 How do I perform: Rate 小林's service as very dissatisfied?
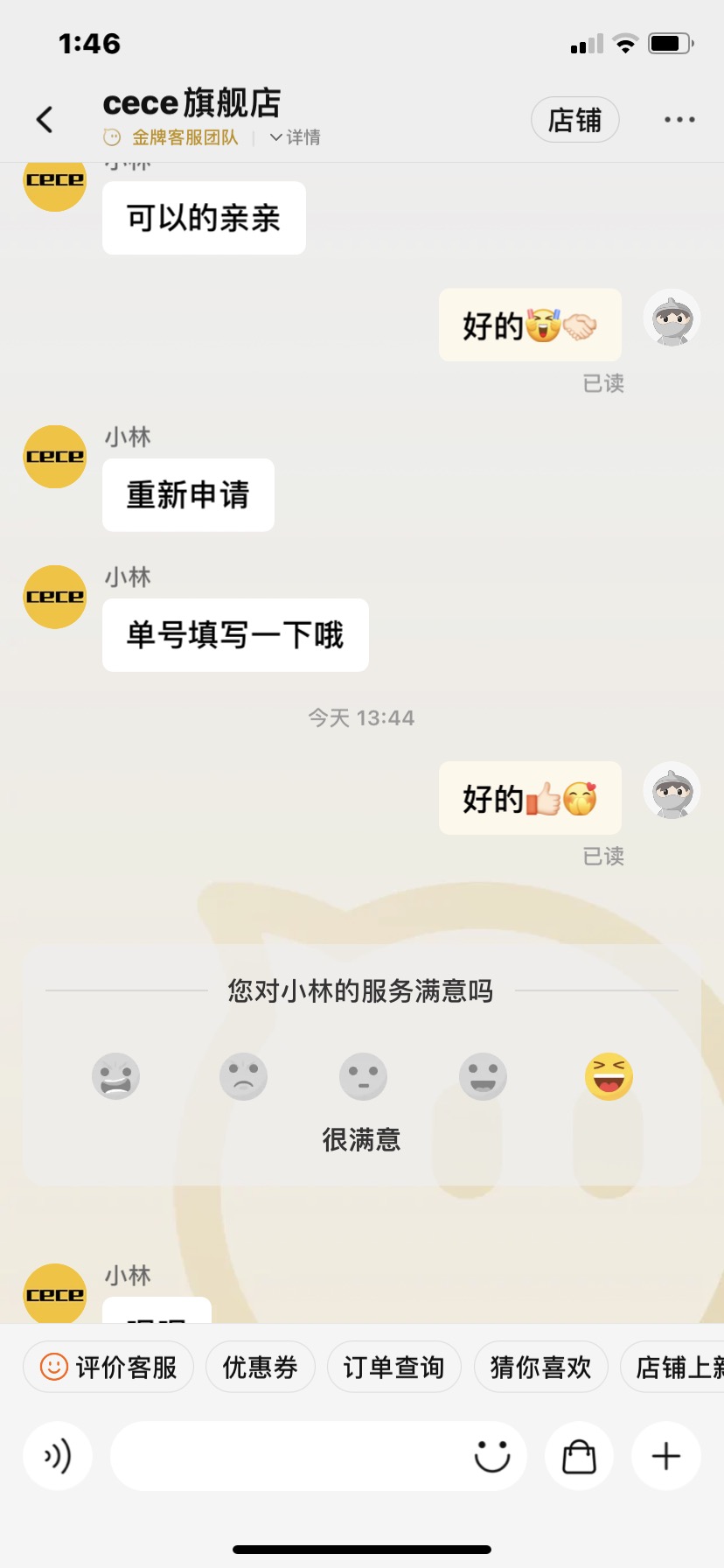click(115, 1076)
